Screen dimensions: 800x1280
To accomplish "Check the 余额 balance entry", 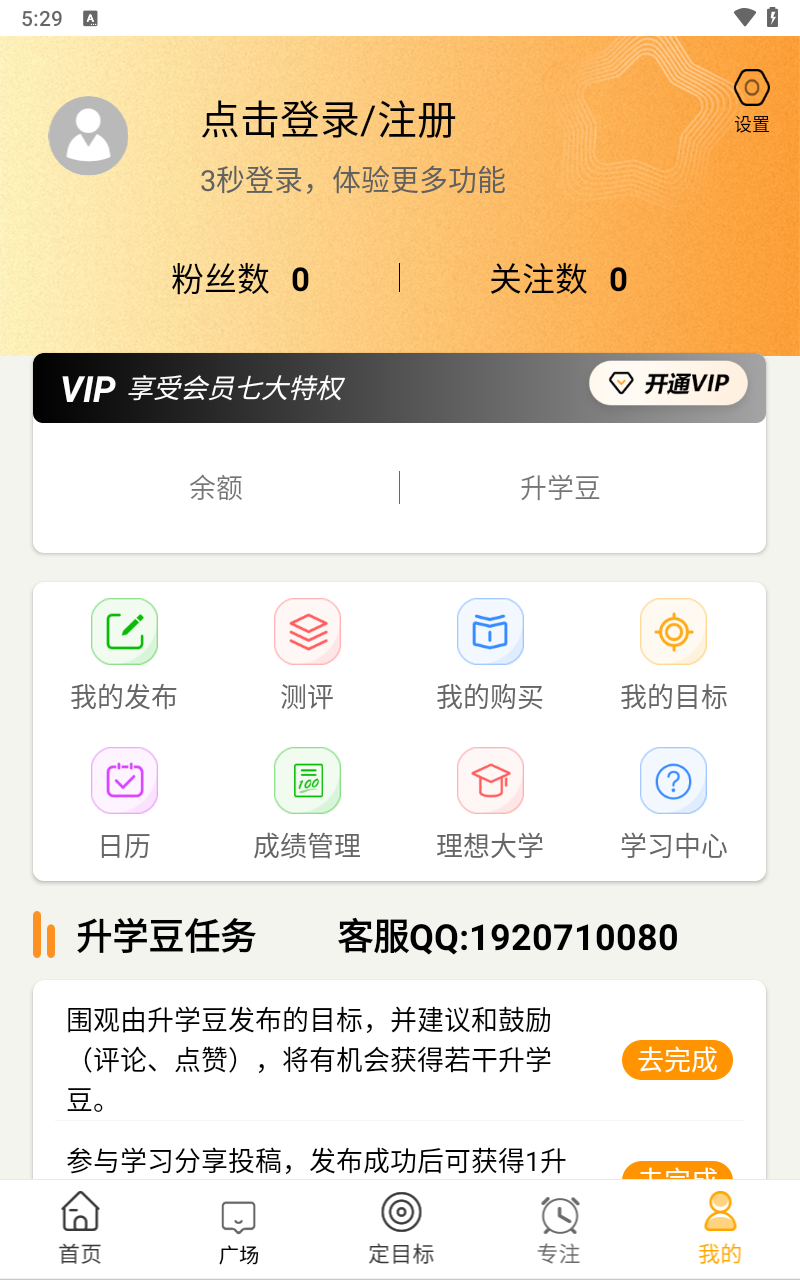I will (216, 487).
